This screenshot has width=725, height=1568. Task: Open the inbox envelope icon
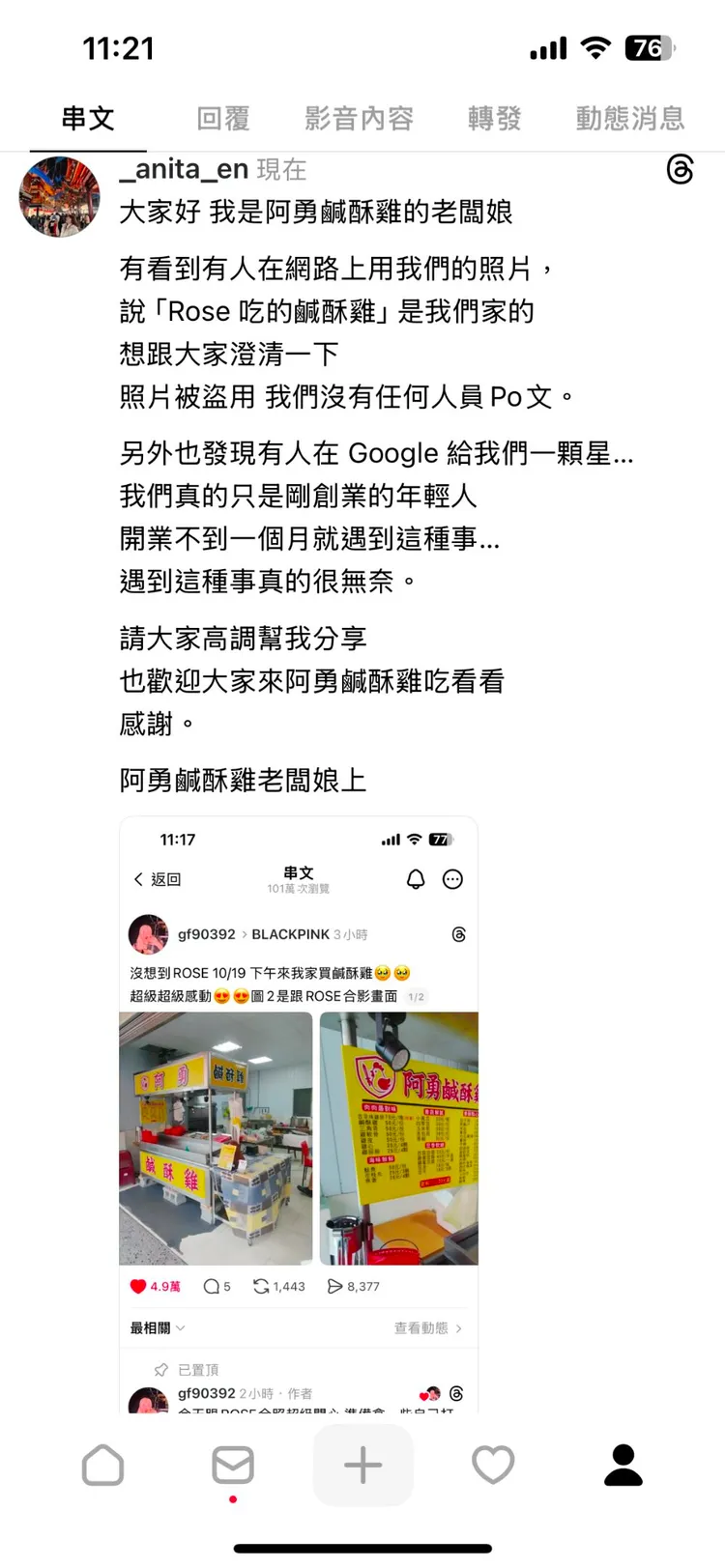click(232, 1465)
